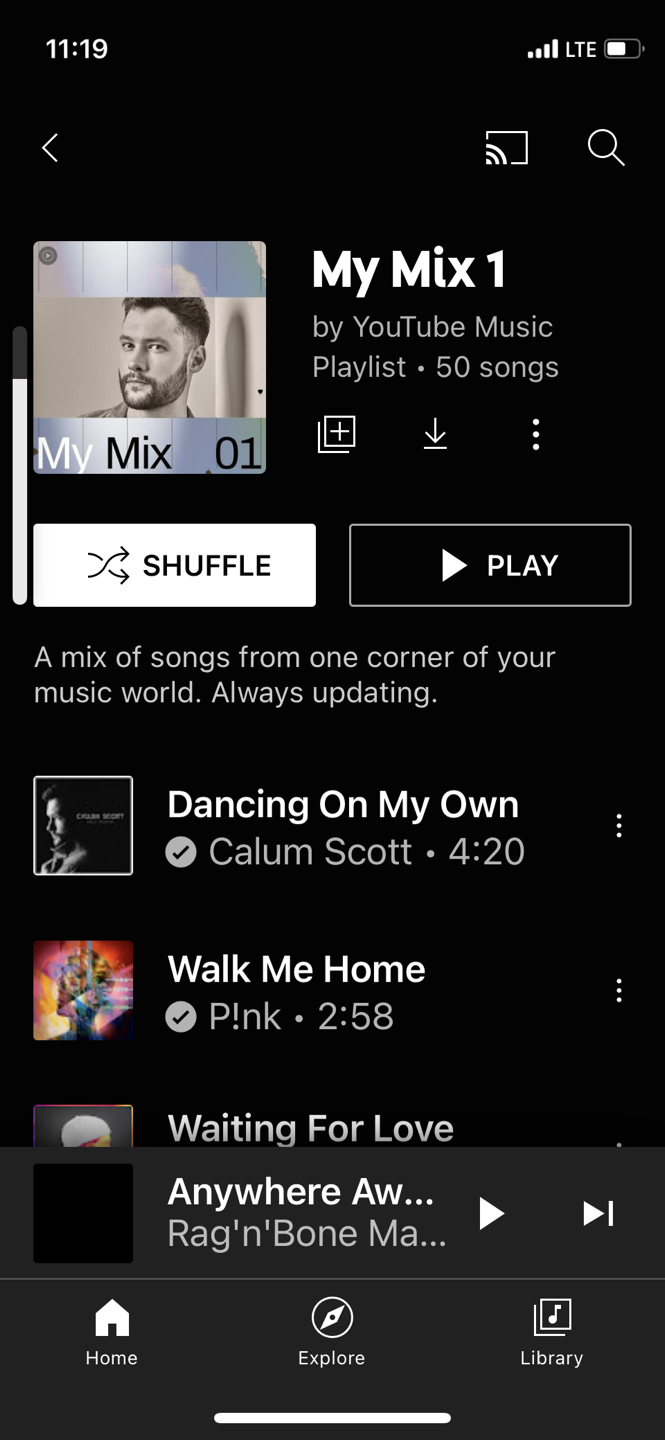
Task: Open options for Dancing On My Own
Action: [619, 826]
